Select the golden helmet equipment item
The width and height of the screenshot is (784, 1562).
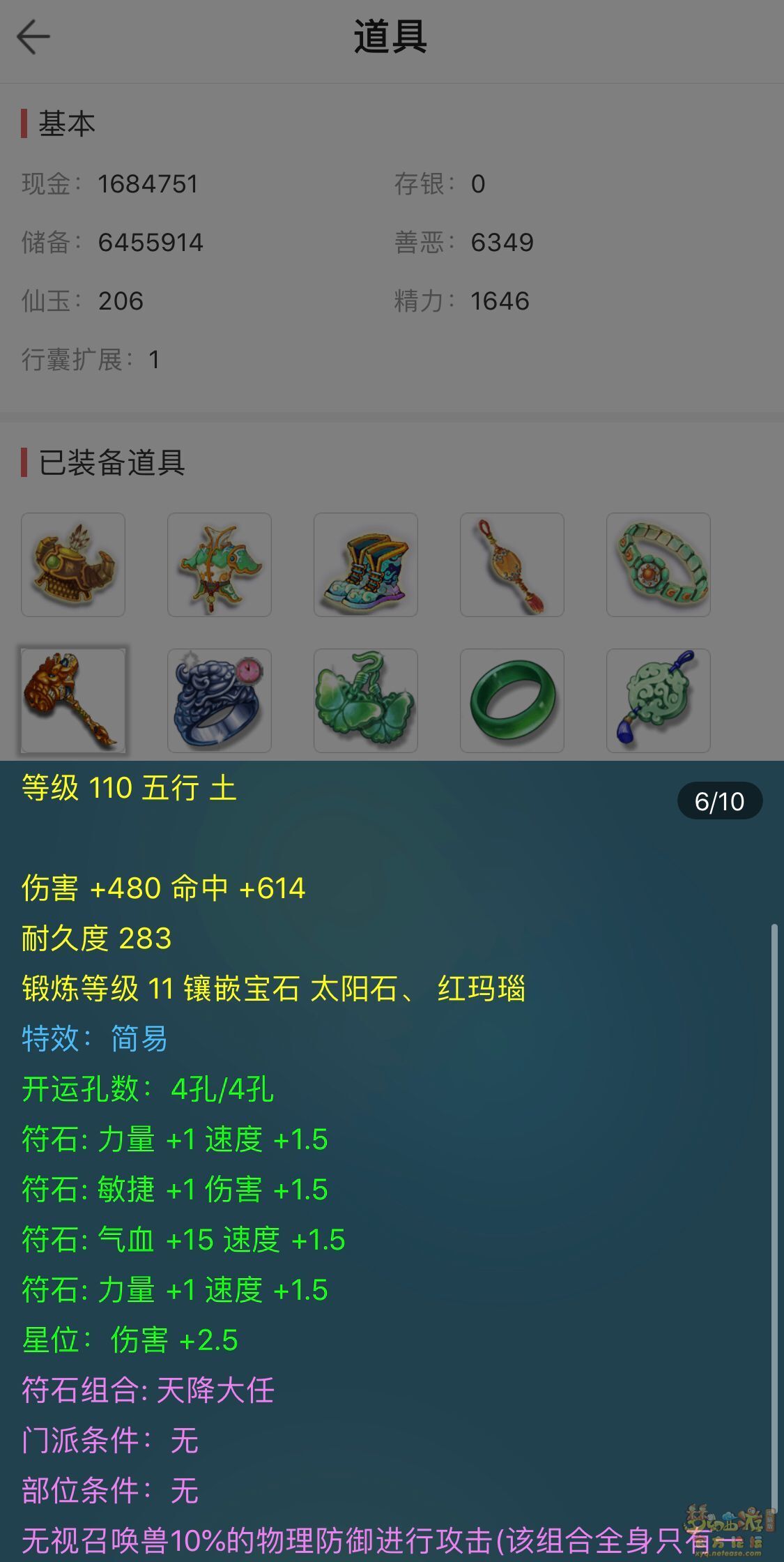pos(73,565)
